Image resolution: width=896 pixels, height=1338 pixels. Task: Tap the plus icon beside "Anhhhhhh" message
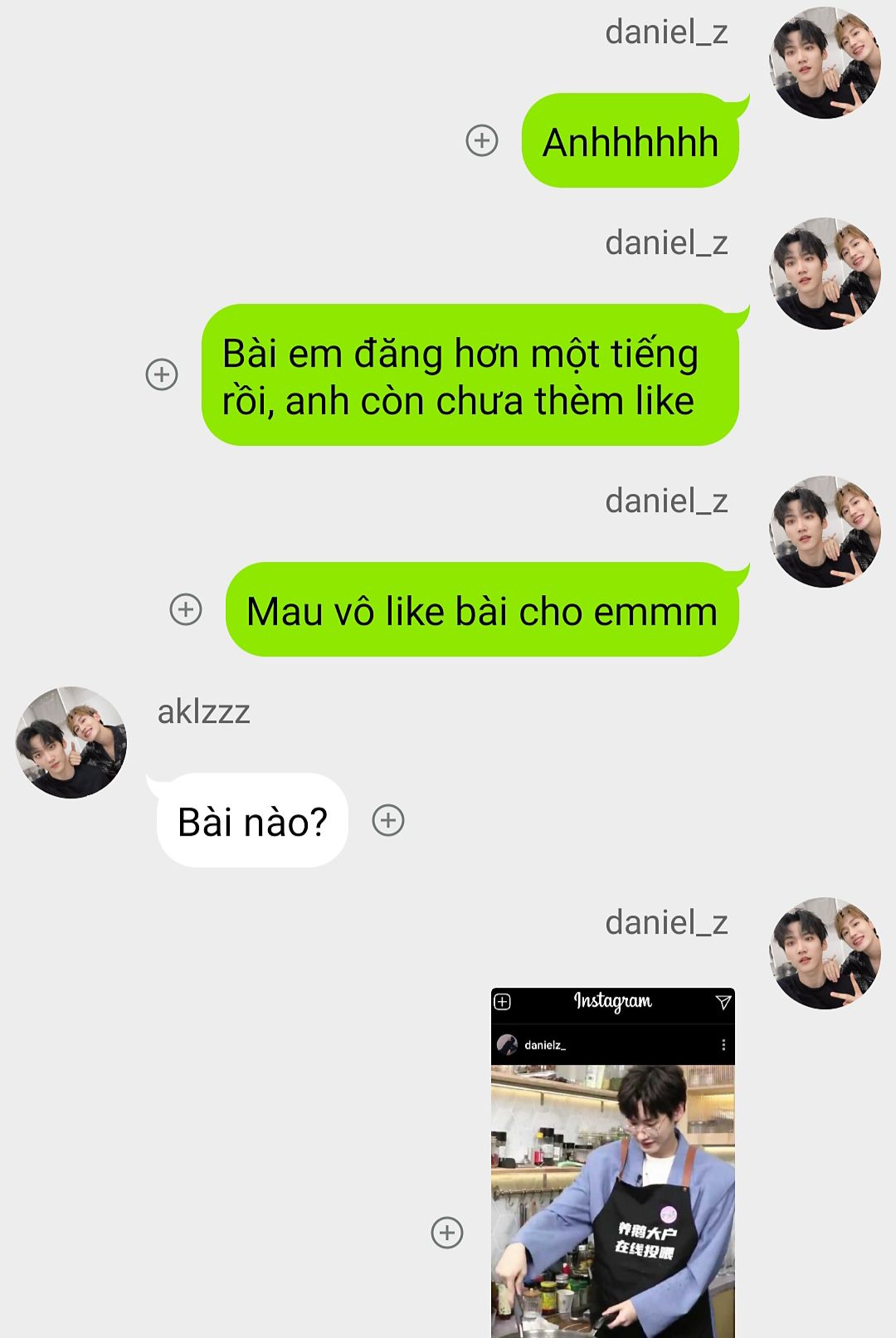(x=482, y=140)
